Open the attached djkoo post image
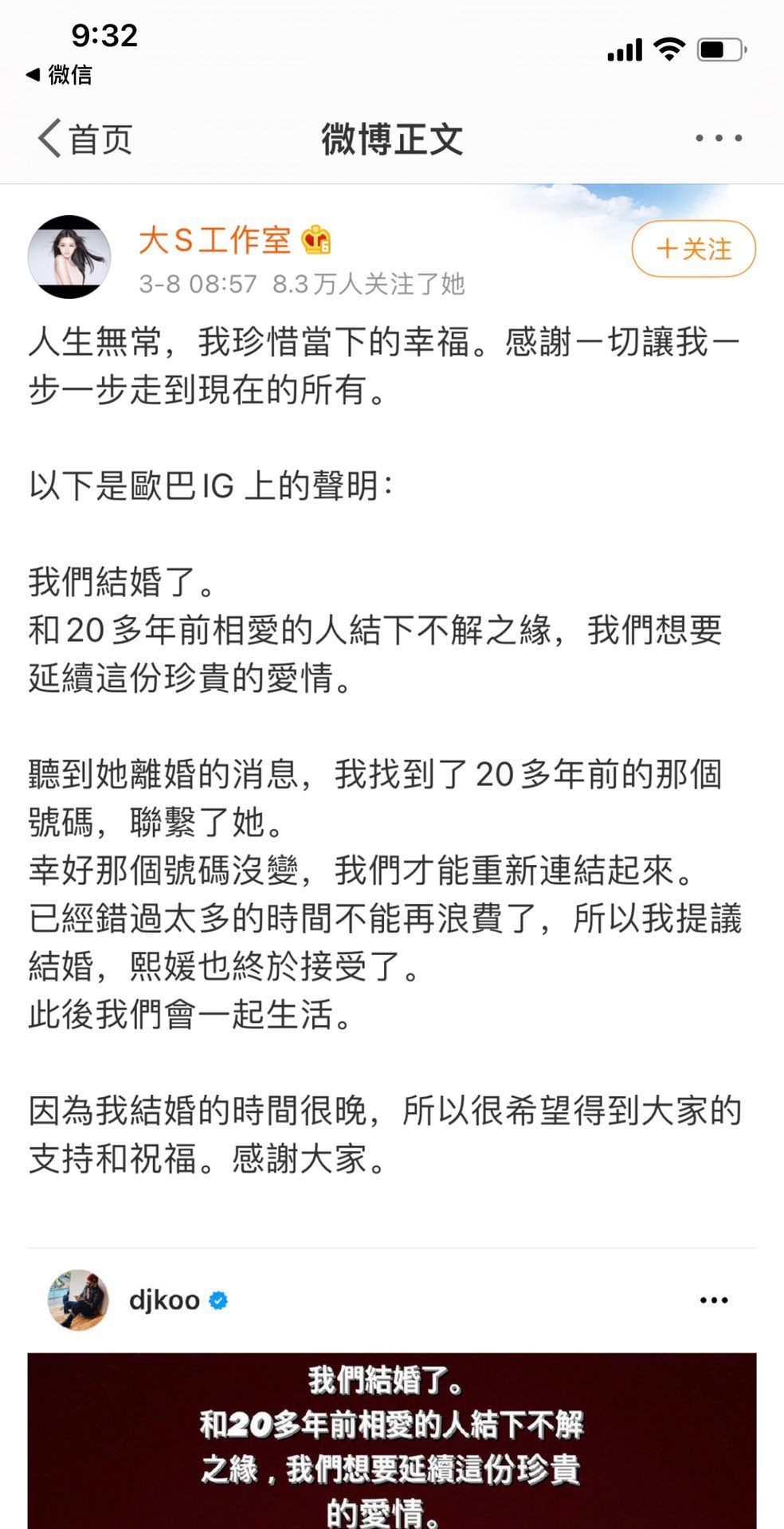784x1529 pixels. [x=391, y=1439]
